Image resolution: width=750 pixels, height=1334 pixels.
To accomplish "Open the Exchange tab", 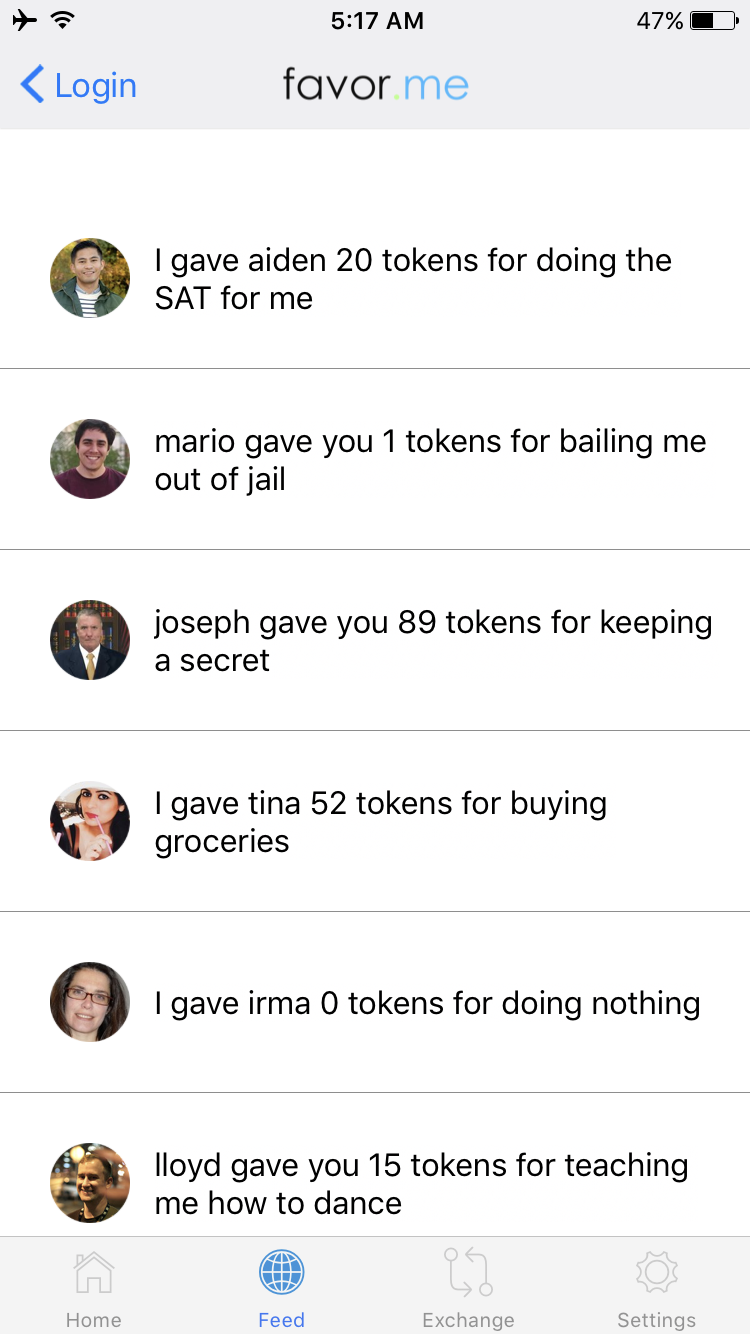I will tap(468, 1286).
